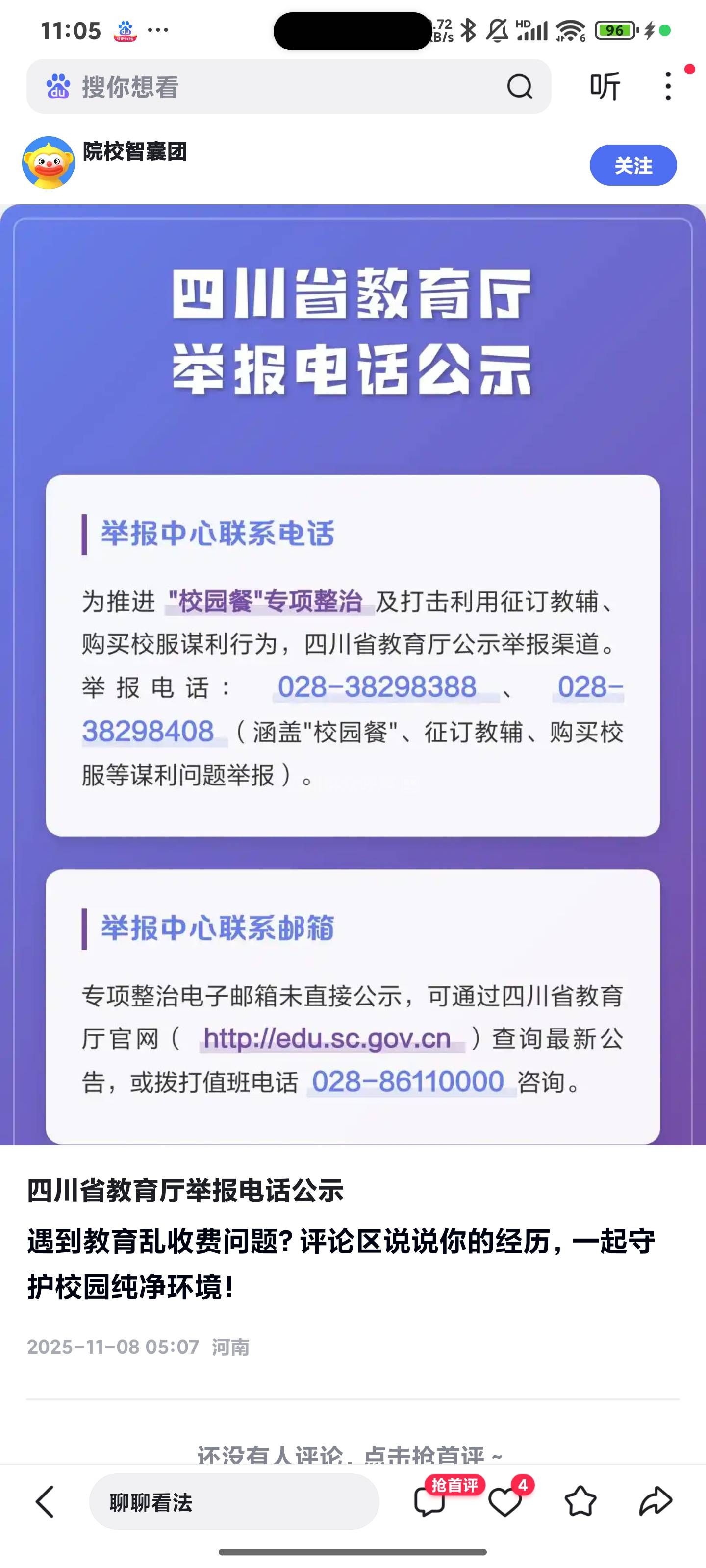Start listening with the 听 button
Image resolution: width=706 pixels, height=1568 pixels.
tap(605, 86)
